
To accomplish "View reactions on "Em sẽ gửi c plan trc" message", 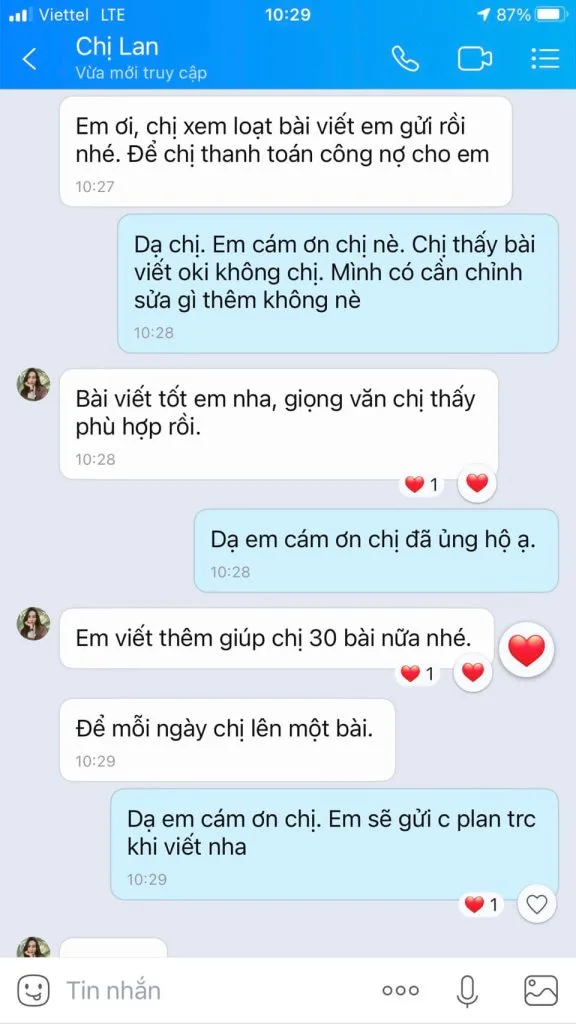I will coord(482,905).
